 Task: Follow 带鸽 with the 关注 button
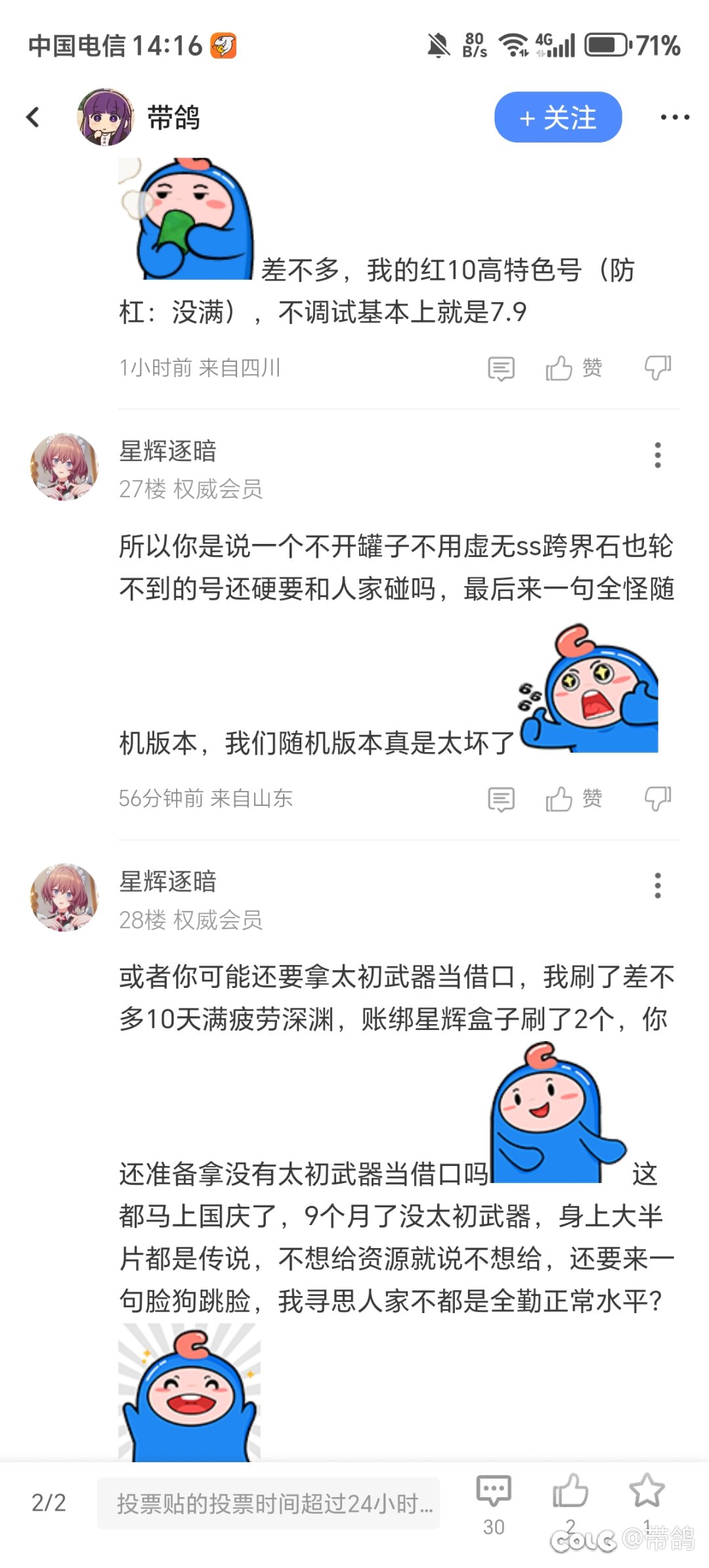pyautogui.click(x=557, y=118)
